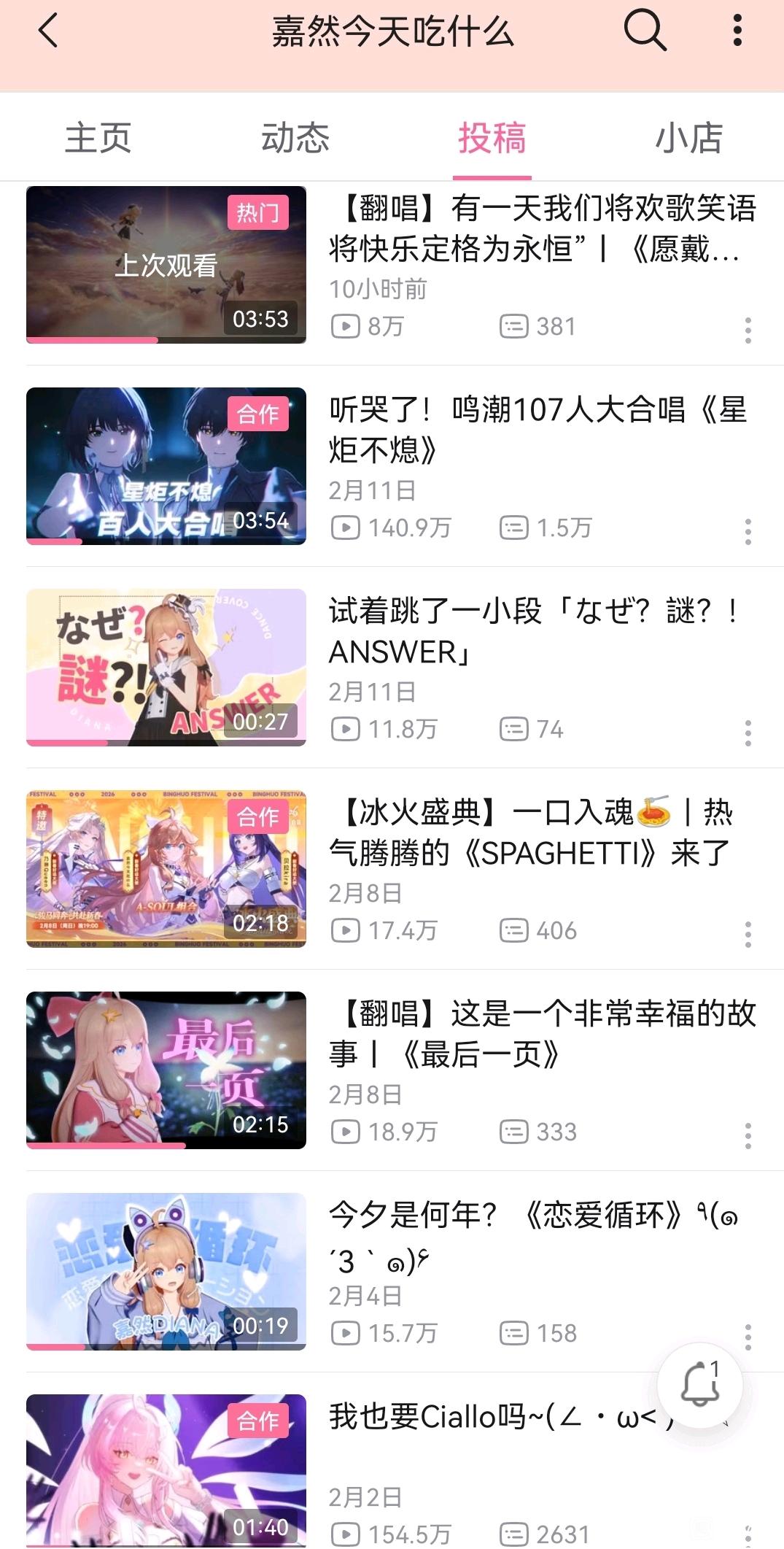Tap the floating notification bell
Image resolution: width=784 pixels, height=1549 pixels.
point(699,1384)
